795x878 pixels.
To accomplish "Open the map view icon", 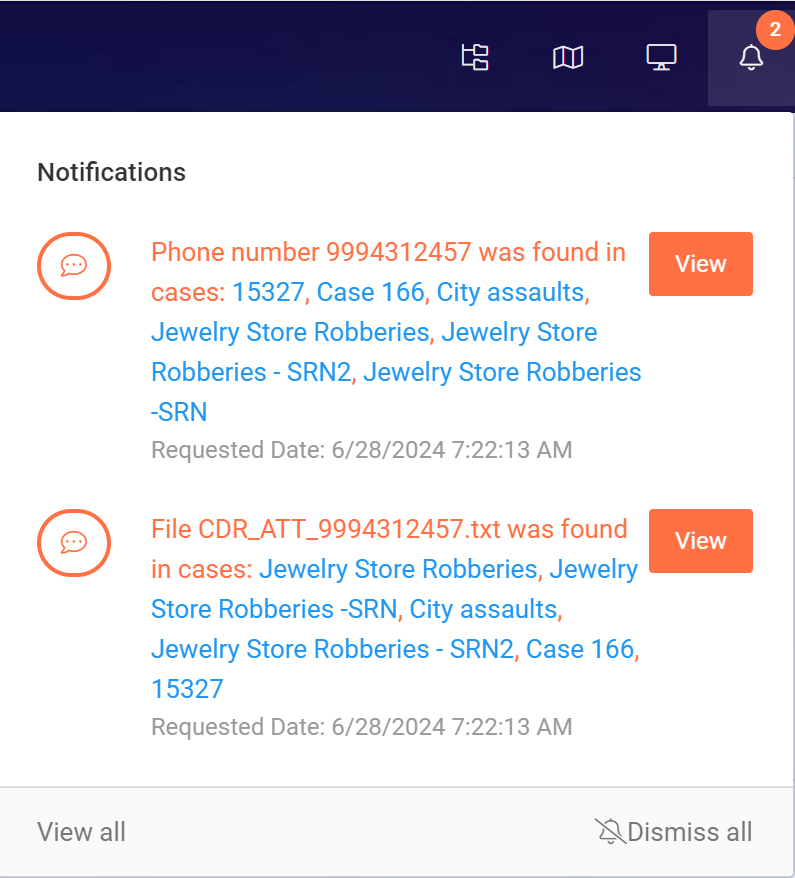I will point(568,58).
